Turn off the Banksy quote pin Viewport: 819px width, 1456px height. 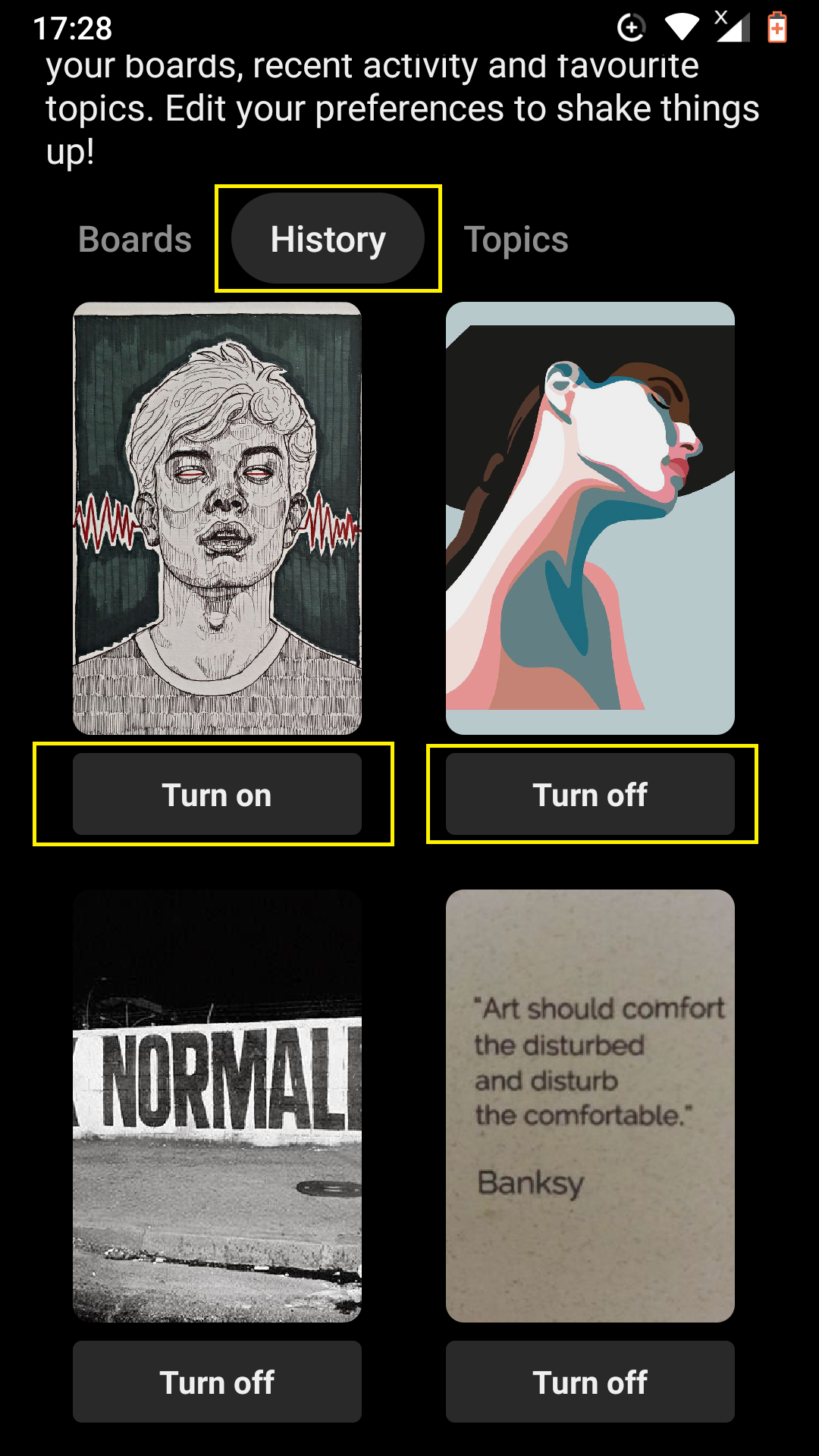(590, 1382)
